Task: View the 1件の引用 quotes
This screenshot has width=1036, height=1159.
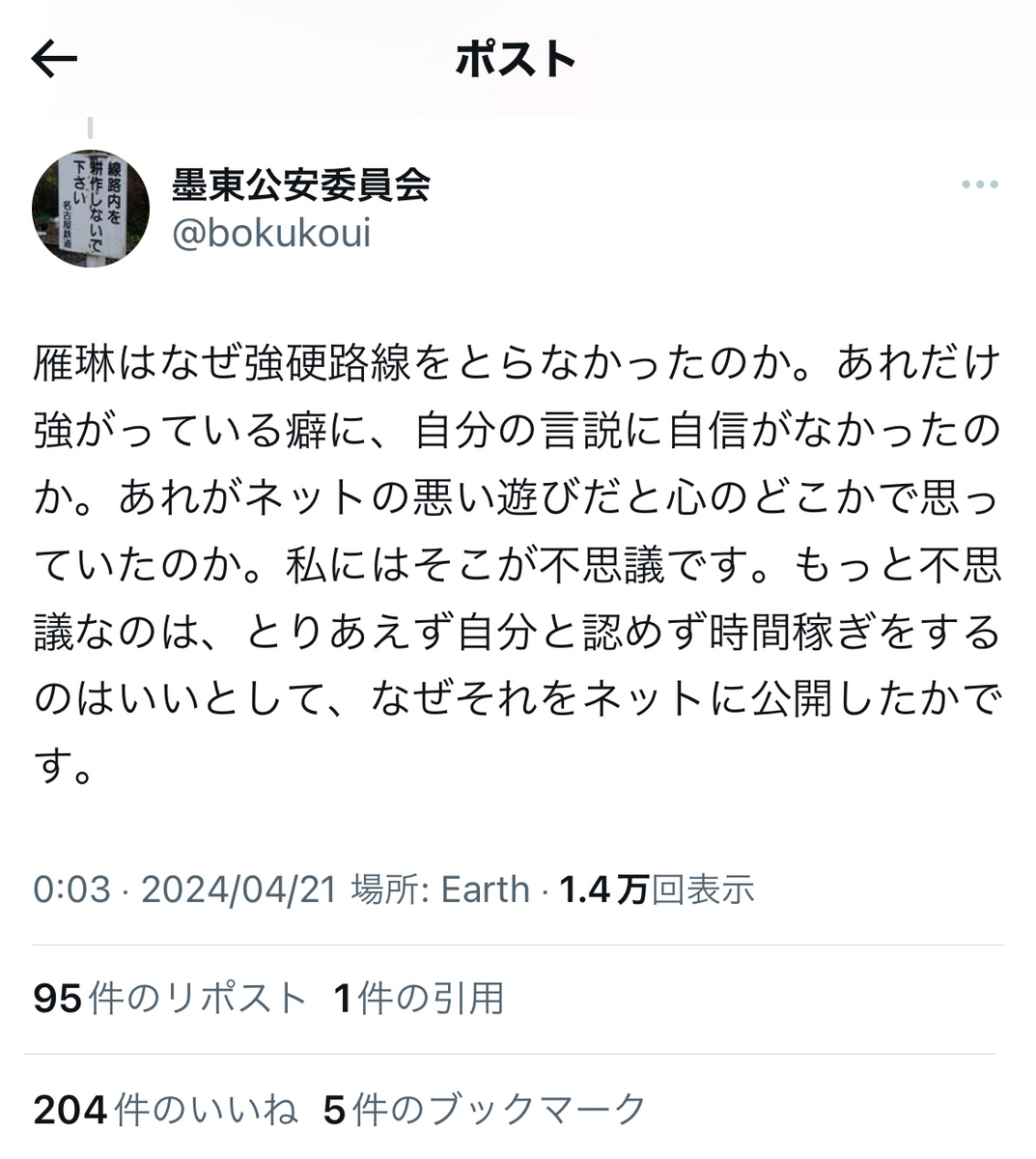Action: click(418, 998)
